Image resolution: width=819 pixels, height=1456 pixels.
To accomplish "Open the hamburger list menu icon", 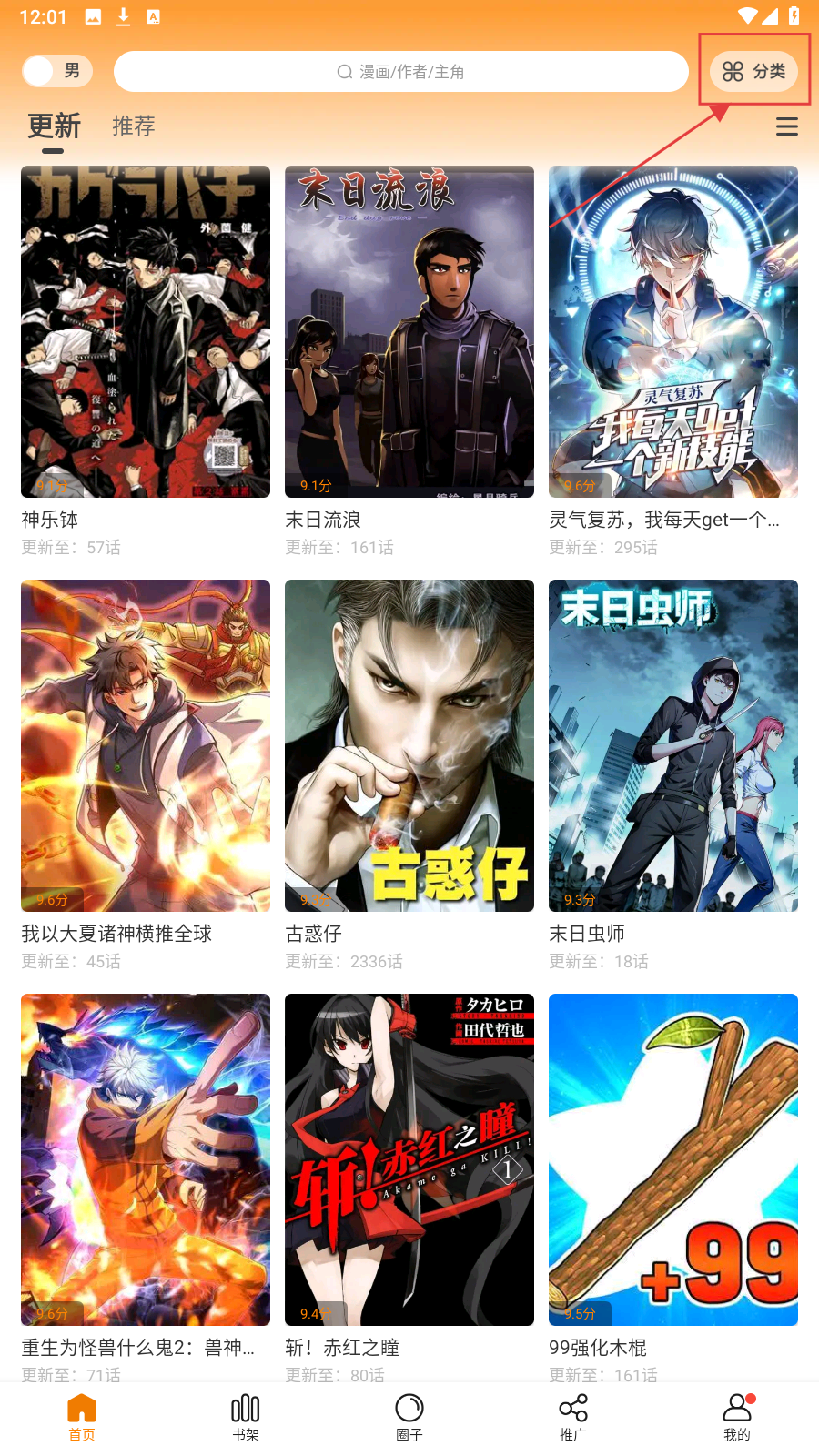I will 786,126.
